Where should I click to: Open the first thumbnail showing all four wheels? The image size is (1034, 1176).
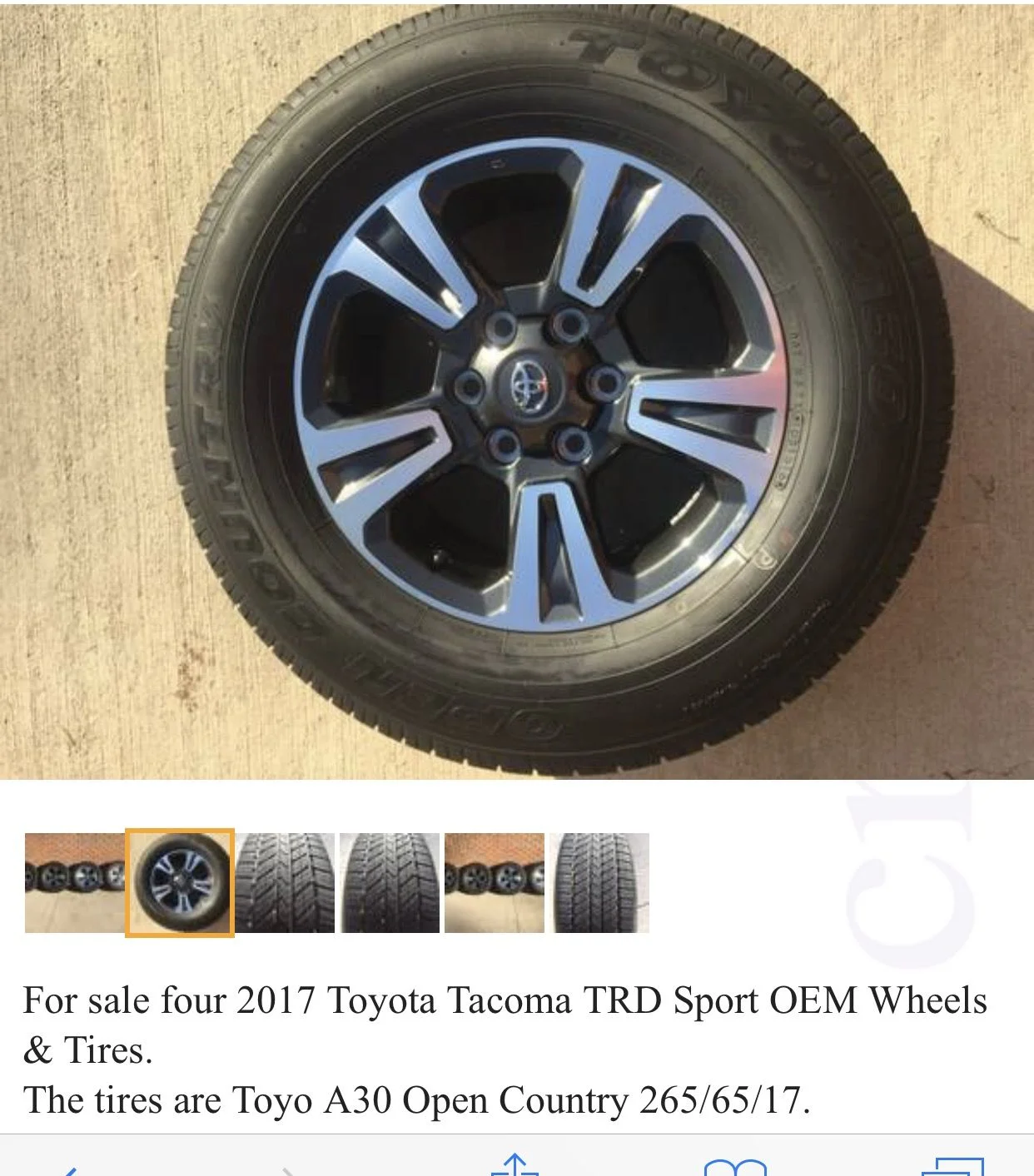[75, 882]
